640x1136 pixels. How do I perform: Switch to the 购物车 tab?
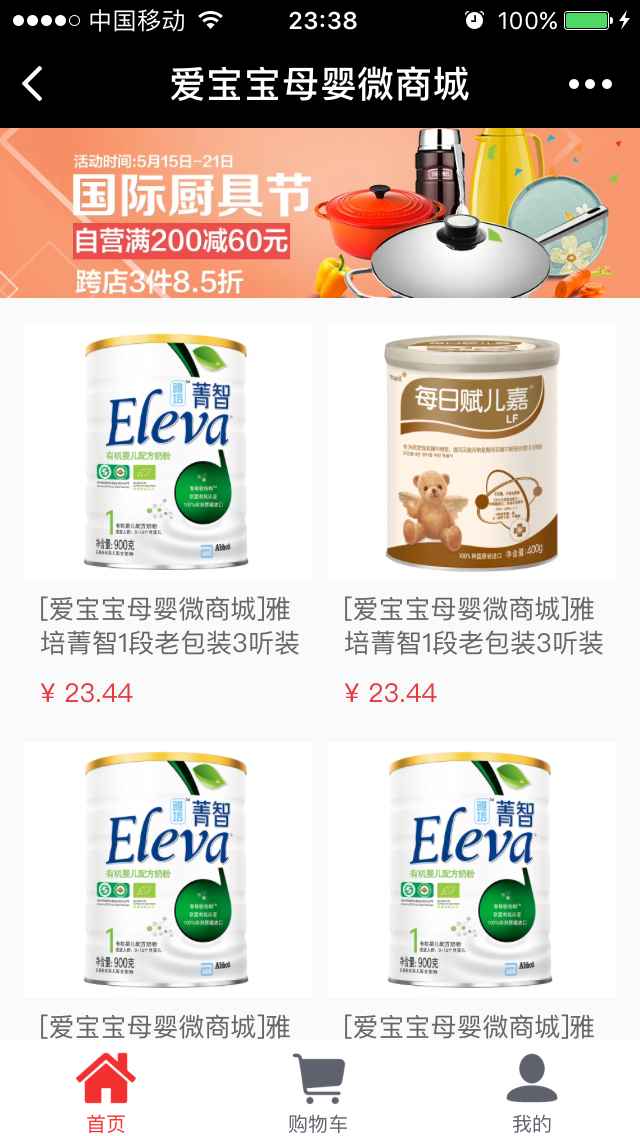(x=318, y=1092)
